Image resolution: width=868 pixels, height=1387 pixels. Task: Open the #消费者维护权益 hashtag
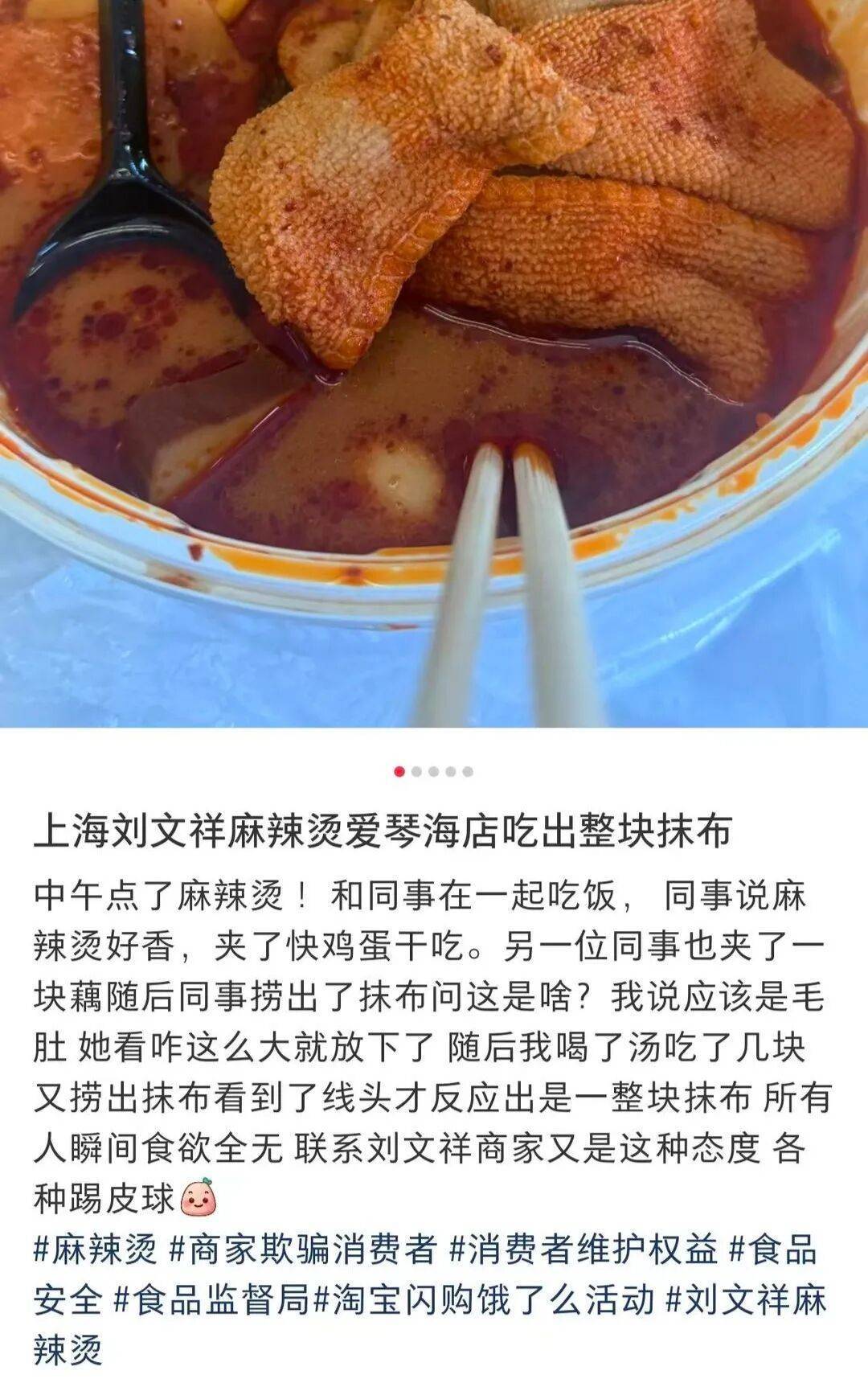click(x=583, y=1250)
